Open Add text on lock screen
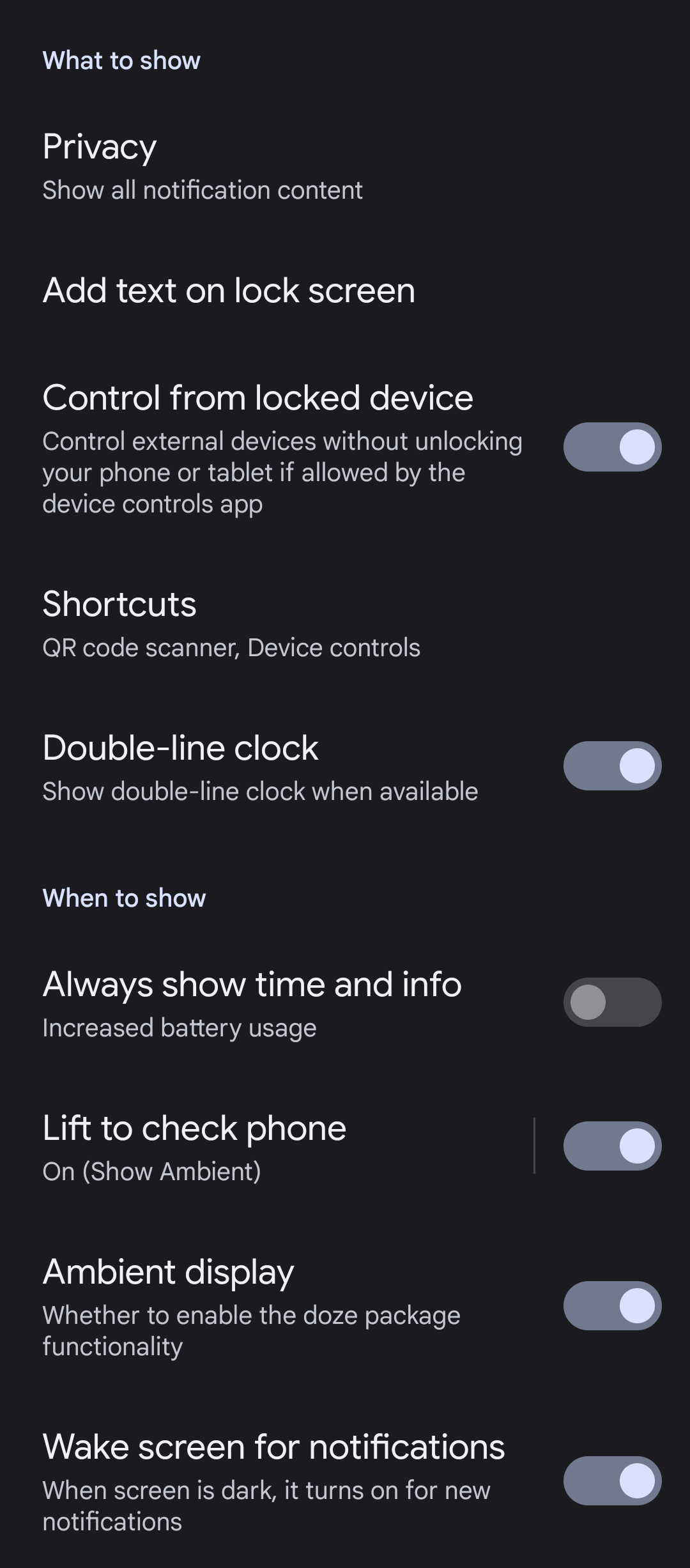690x1568 pixels. 229,291
